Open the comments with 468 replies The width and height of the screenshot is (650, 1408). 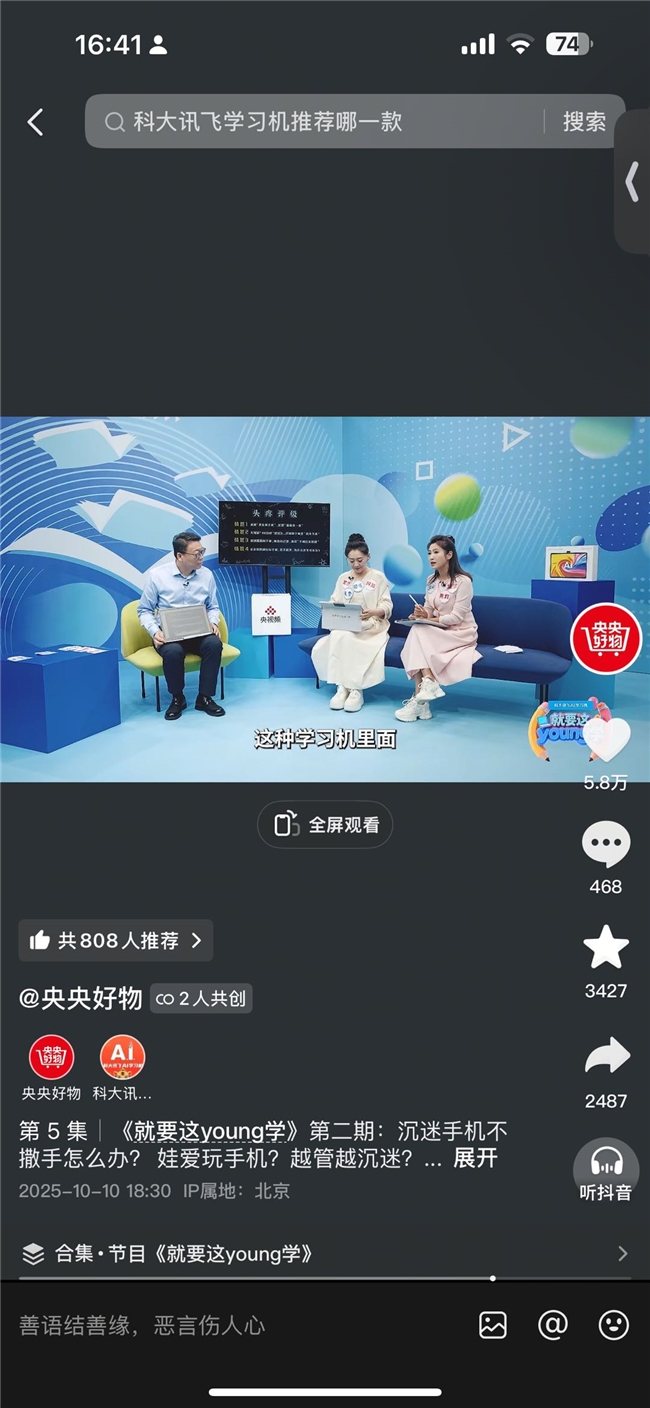click(x=606, y=847)
